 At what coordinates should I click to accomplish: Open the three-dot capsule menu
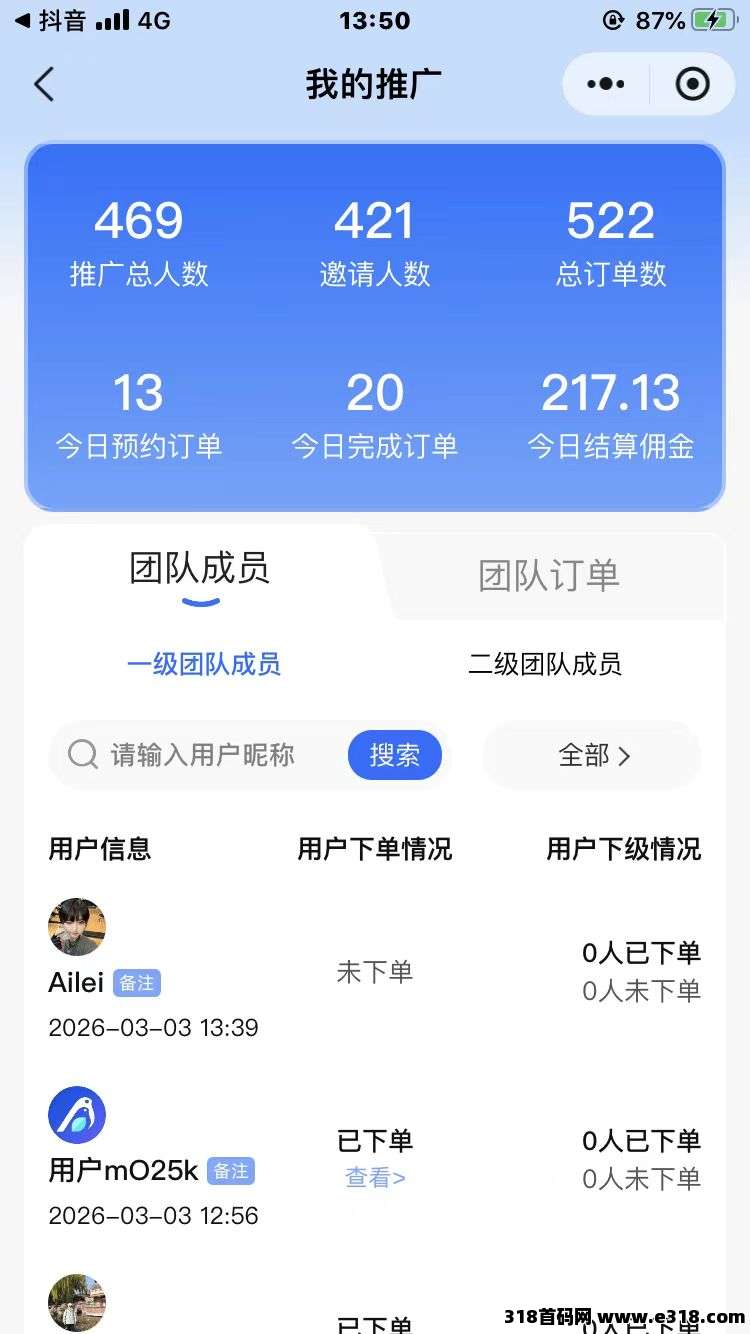click(603, 84)
